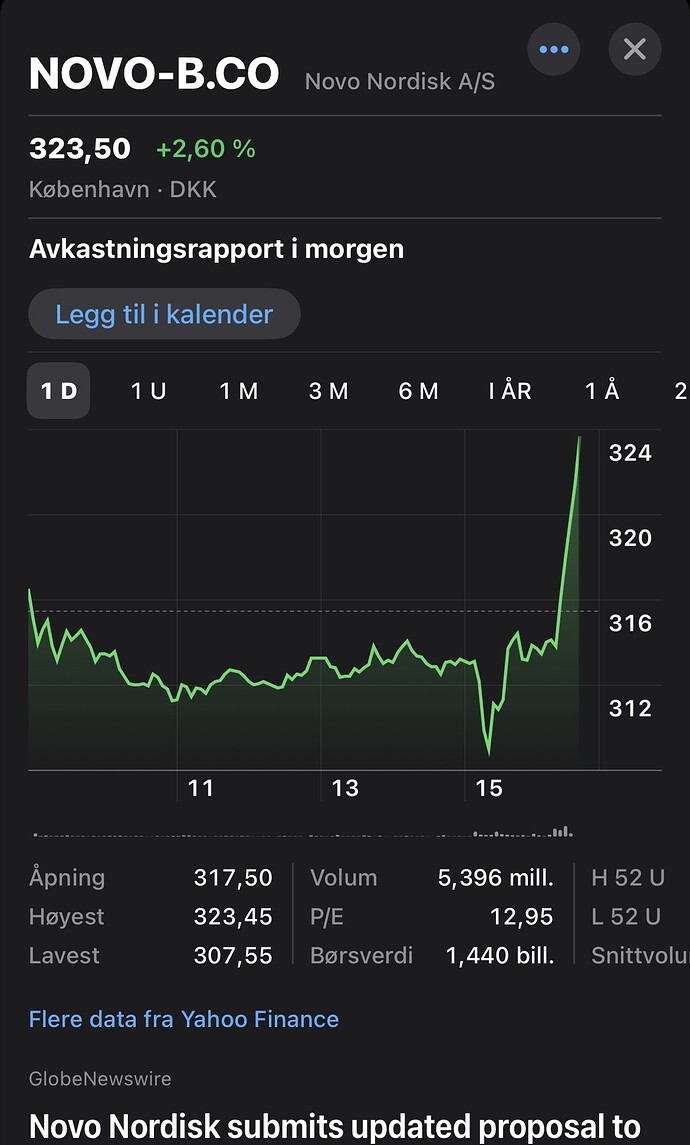The height and width of the screenshot is (1145, 690).
Task: Switch chart to 1 M range
Action: click(x=239, y=391)
